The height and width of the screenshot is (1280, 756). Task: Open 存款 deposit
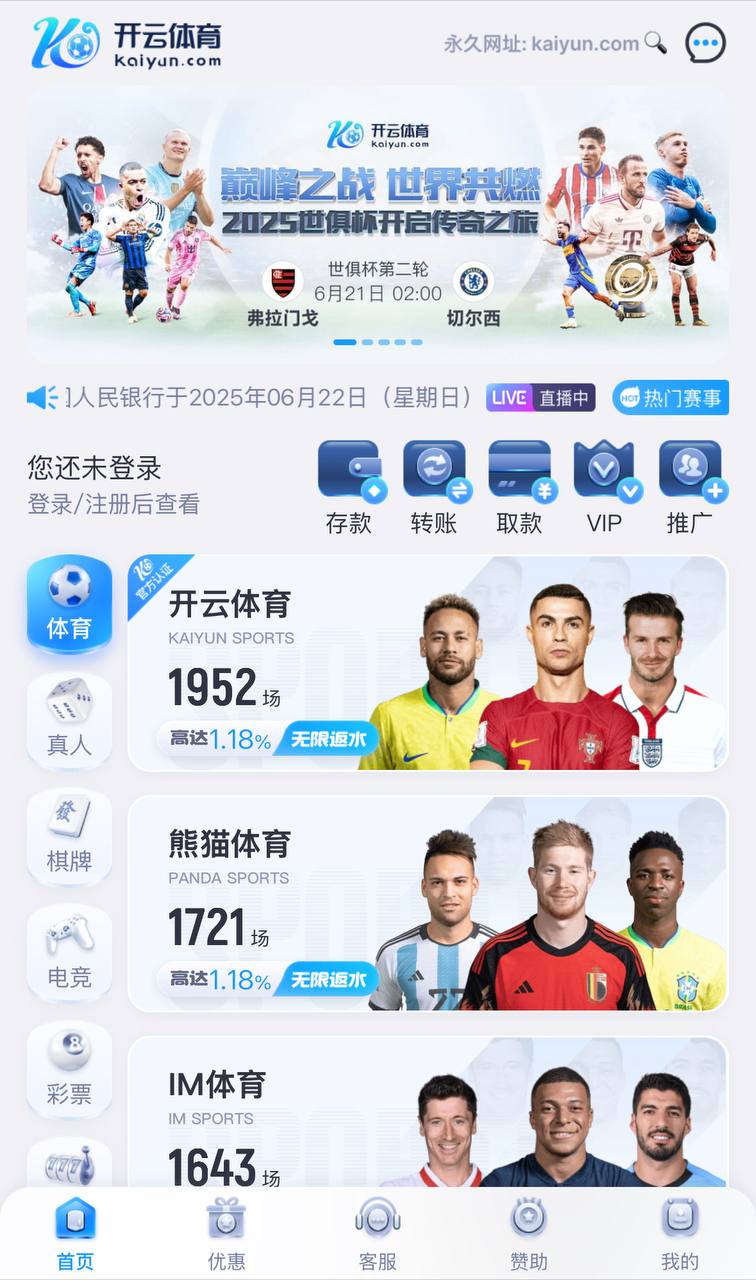pyautogui.click(x=349, y=486)
